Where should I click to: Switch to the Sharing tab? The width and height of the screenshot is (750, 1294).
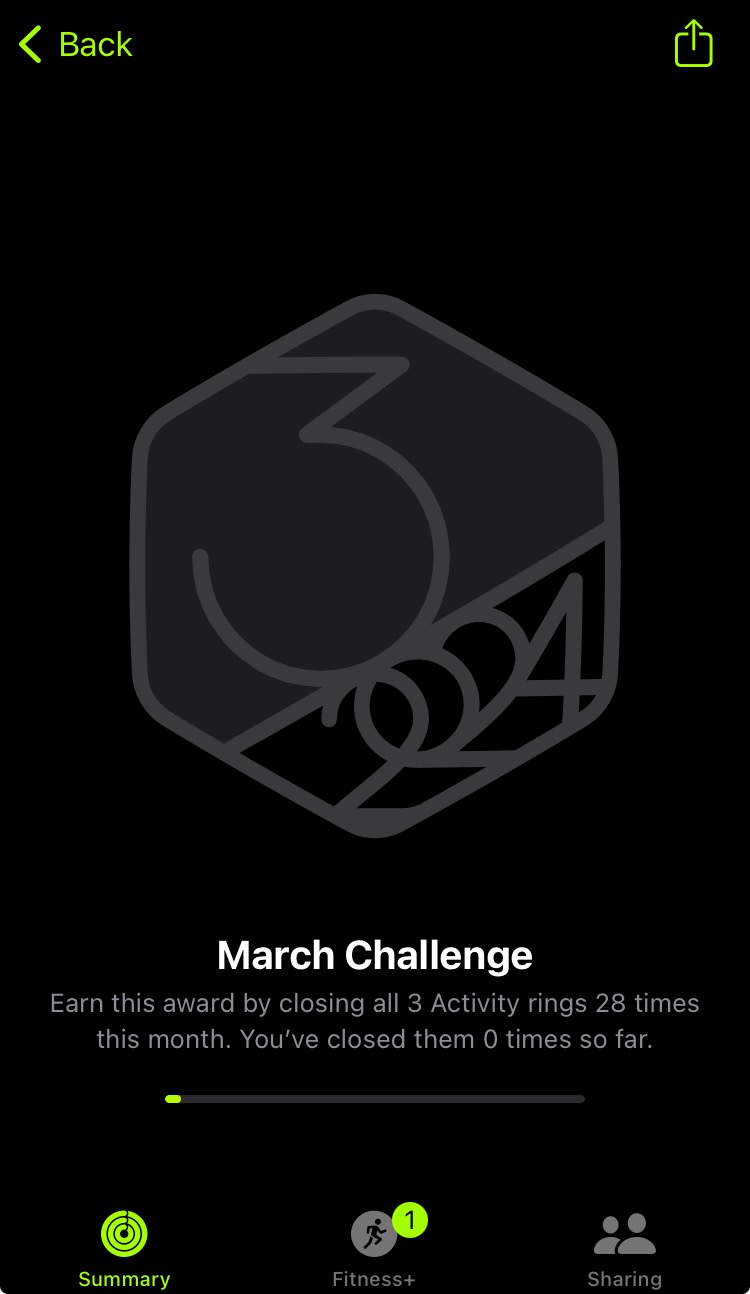[624, 1247]
